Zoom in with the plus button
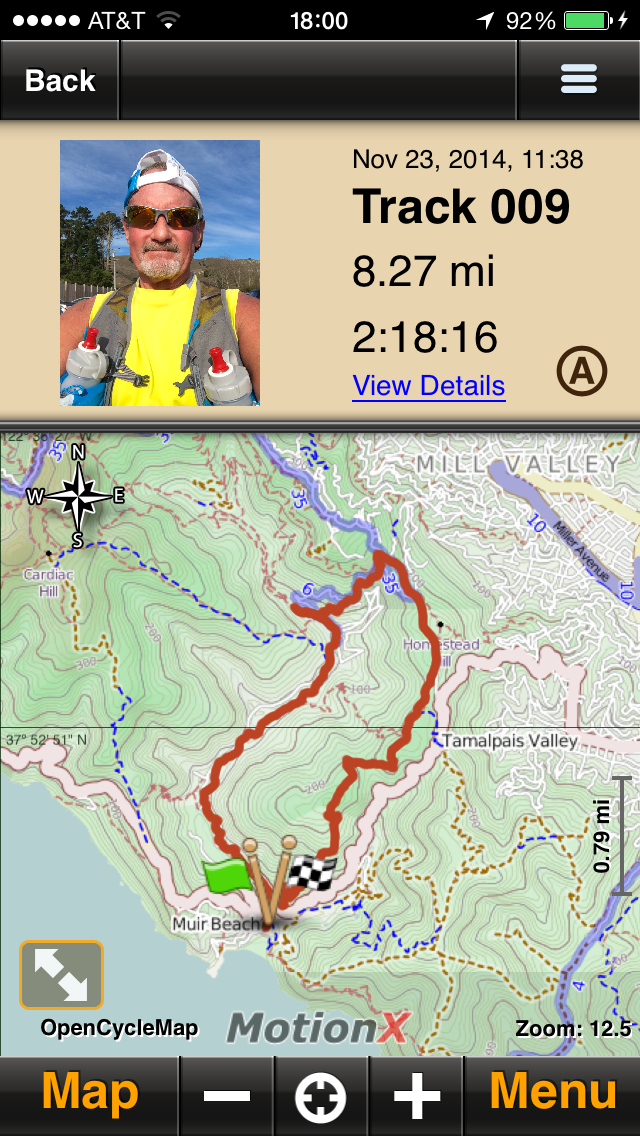The height and width of the screenshot is (1136, 640). (416, 1096)
